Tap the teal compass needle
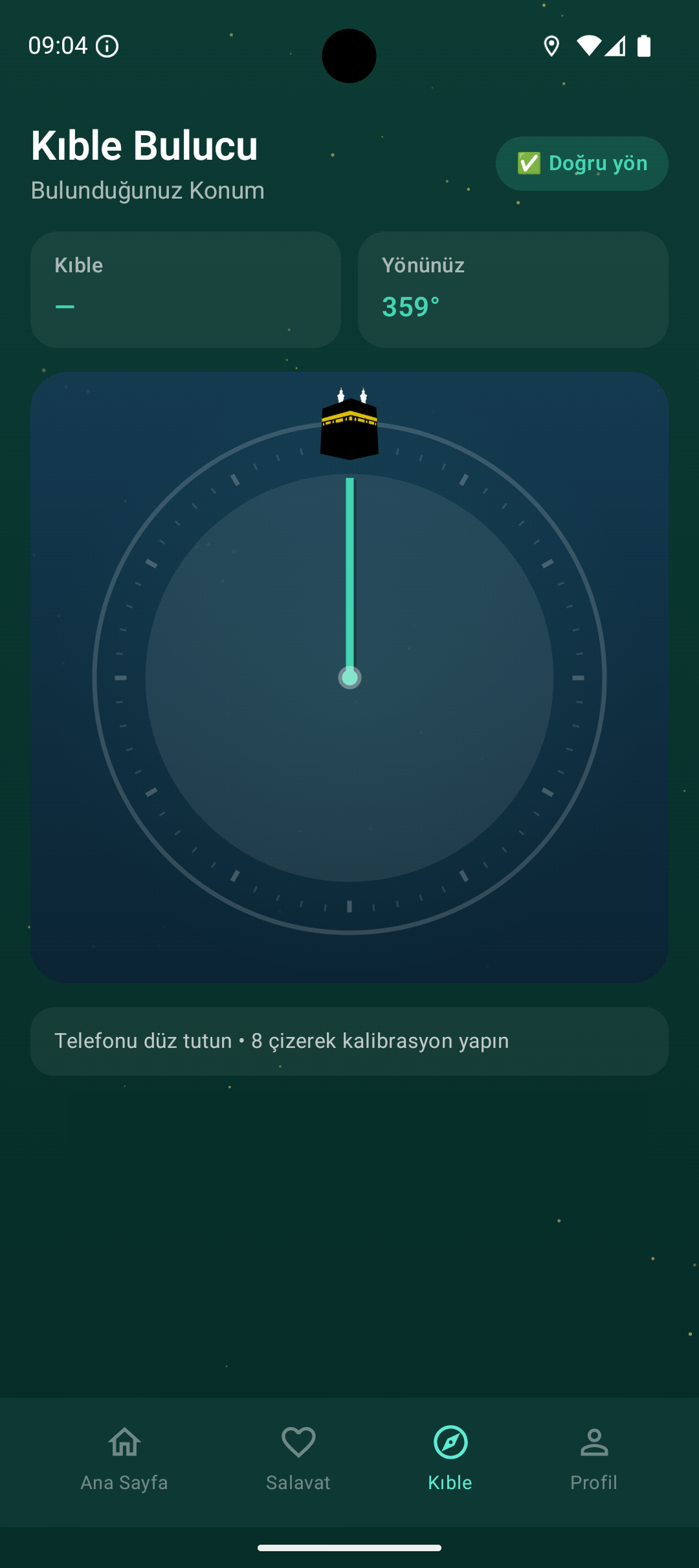 (x=349, y=576)
